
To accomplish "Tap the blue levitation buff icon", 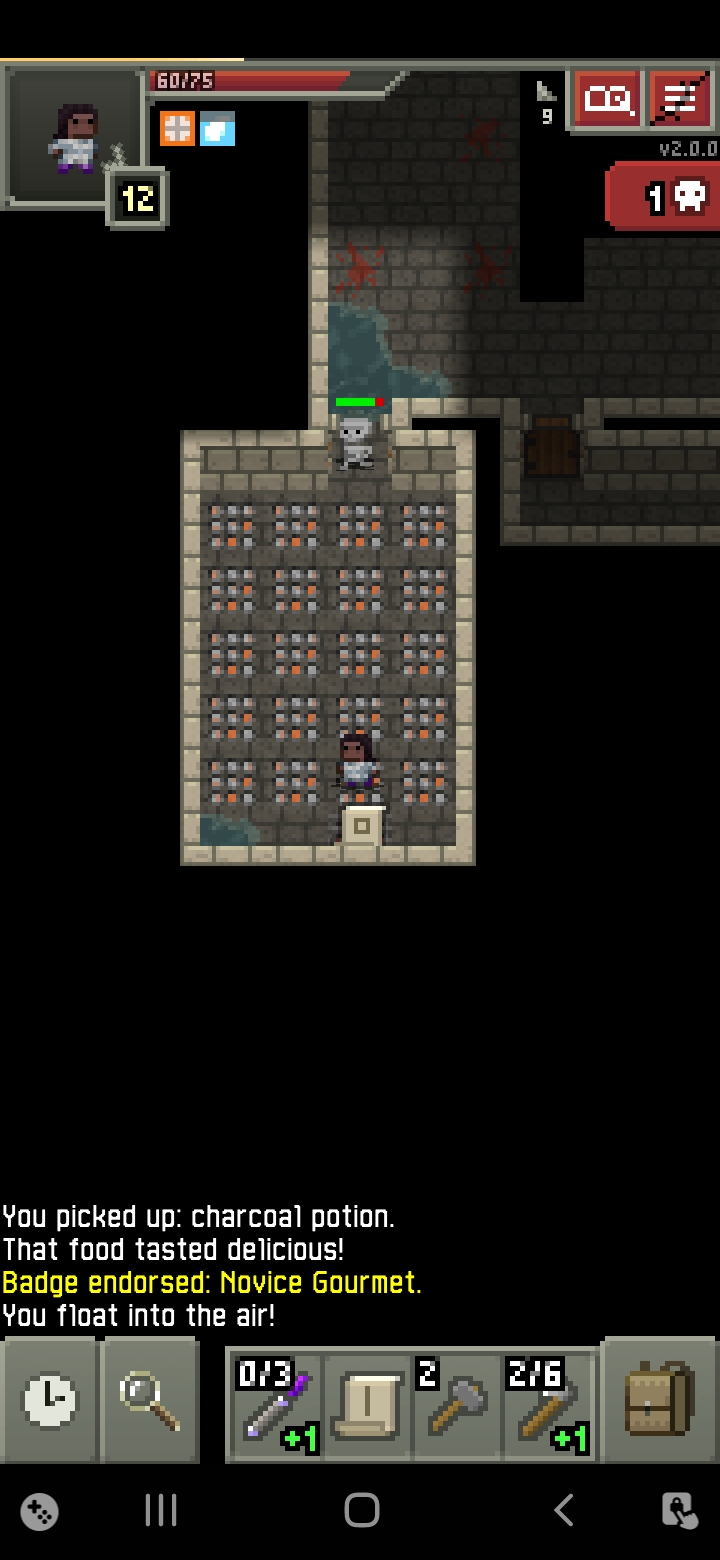I will [217, 128].
